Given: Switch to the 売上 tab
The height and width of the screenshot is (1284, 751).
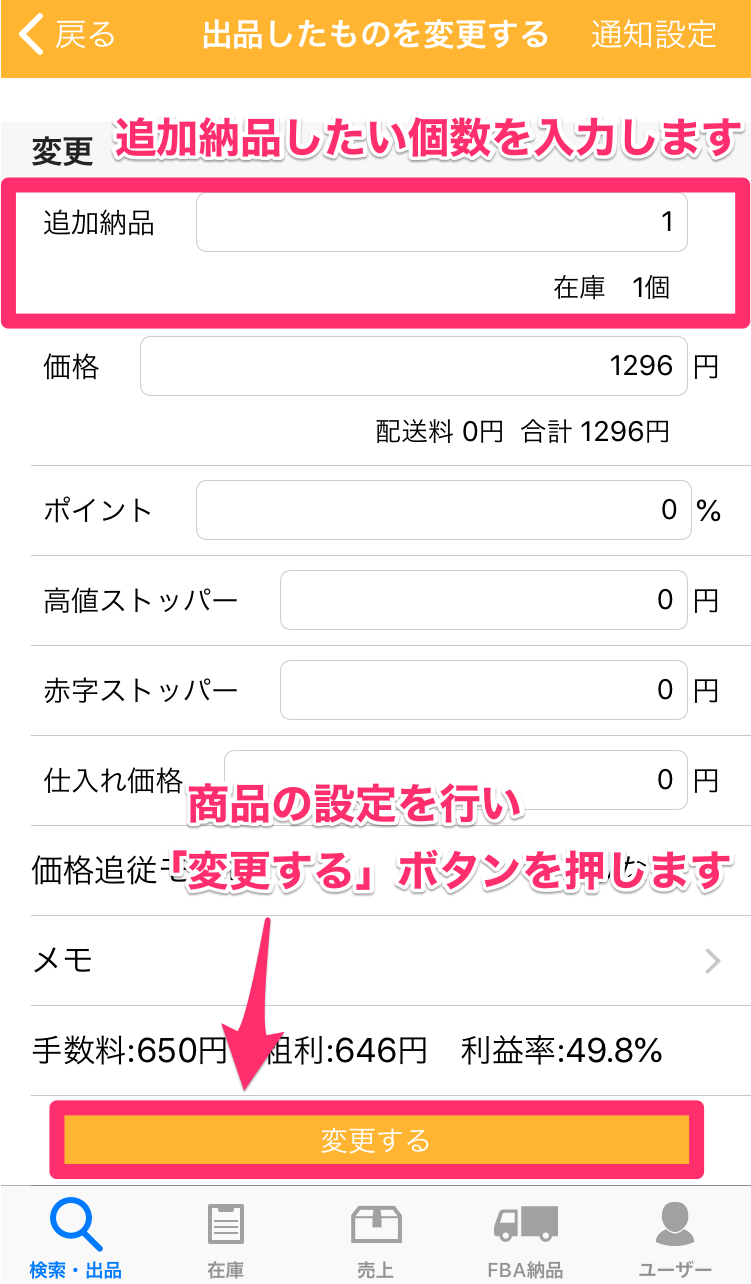Looking at the screenshot, I should pyautogui.click(x=376, y=1238).
